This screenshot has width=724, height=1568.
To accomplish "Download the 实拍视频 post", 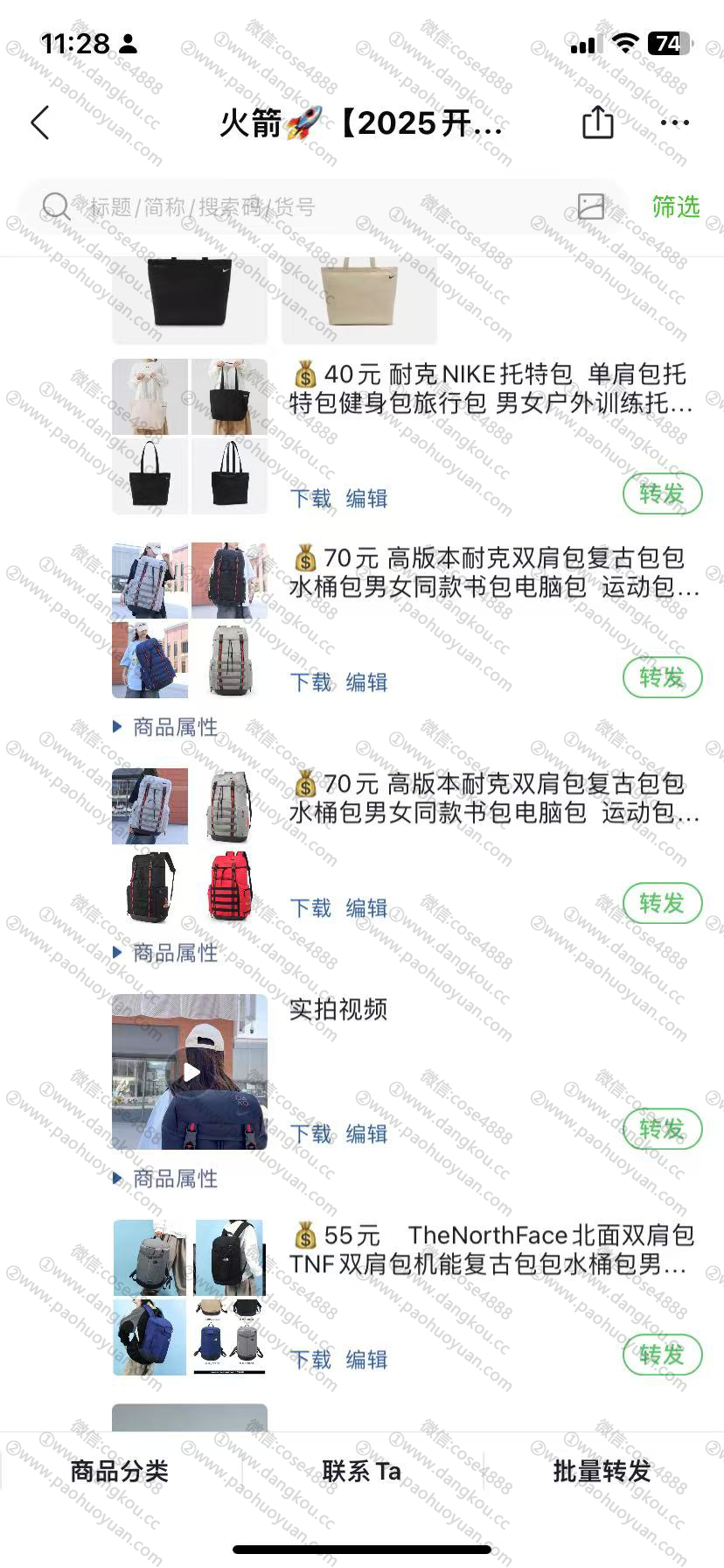I will pos(310,1134).
